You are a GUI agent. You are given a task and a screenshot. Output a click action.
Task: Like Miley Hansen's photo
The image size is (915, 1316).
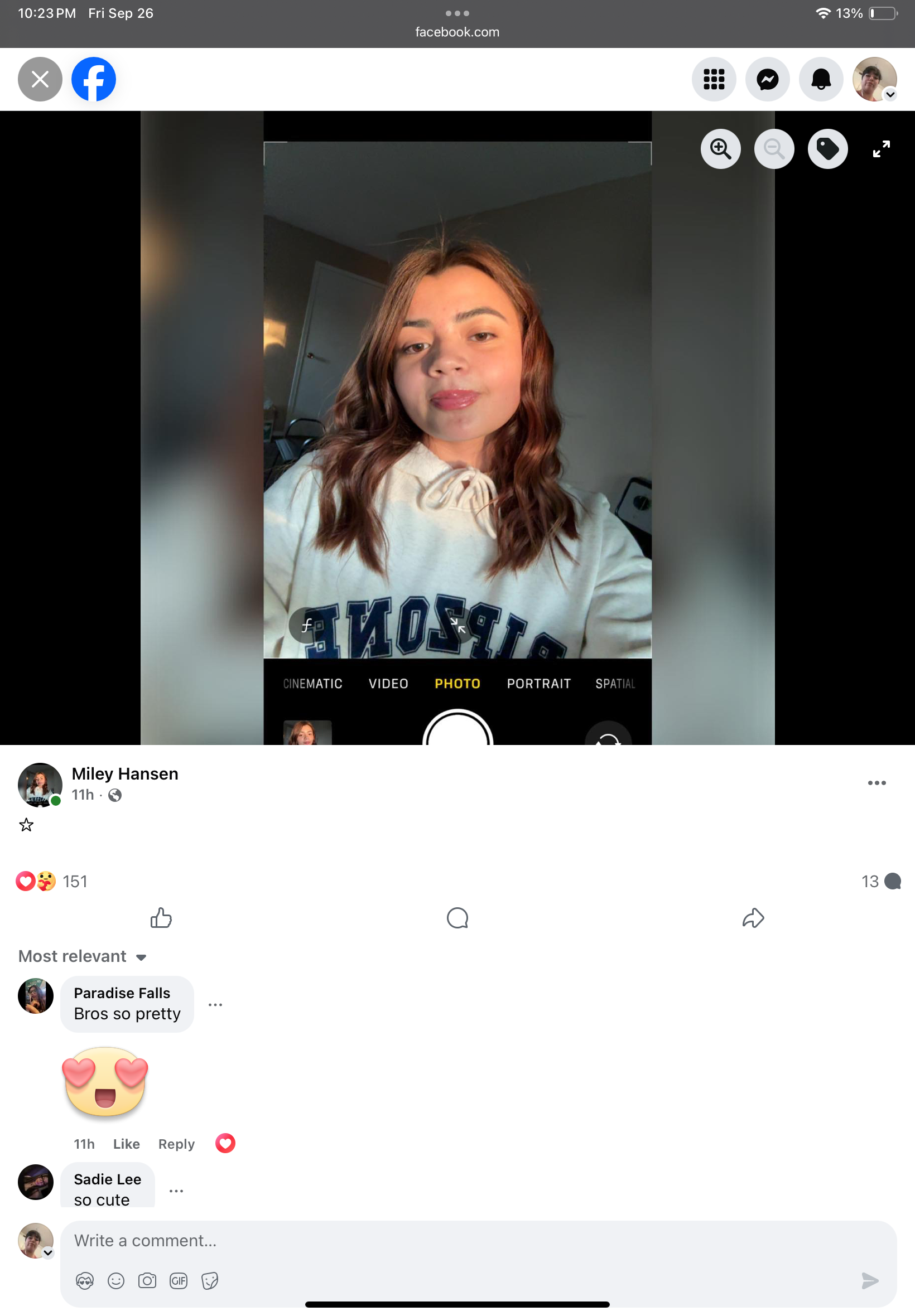tap(161, 918)
